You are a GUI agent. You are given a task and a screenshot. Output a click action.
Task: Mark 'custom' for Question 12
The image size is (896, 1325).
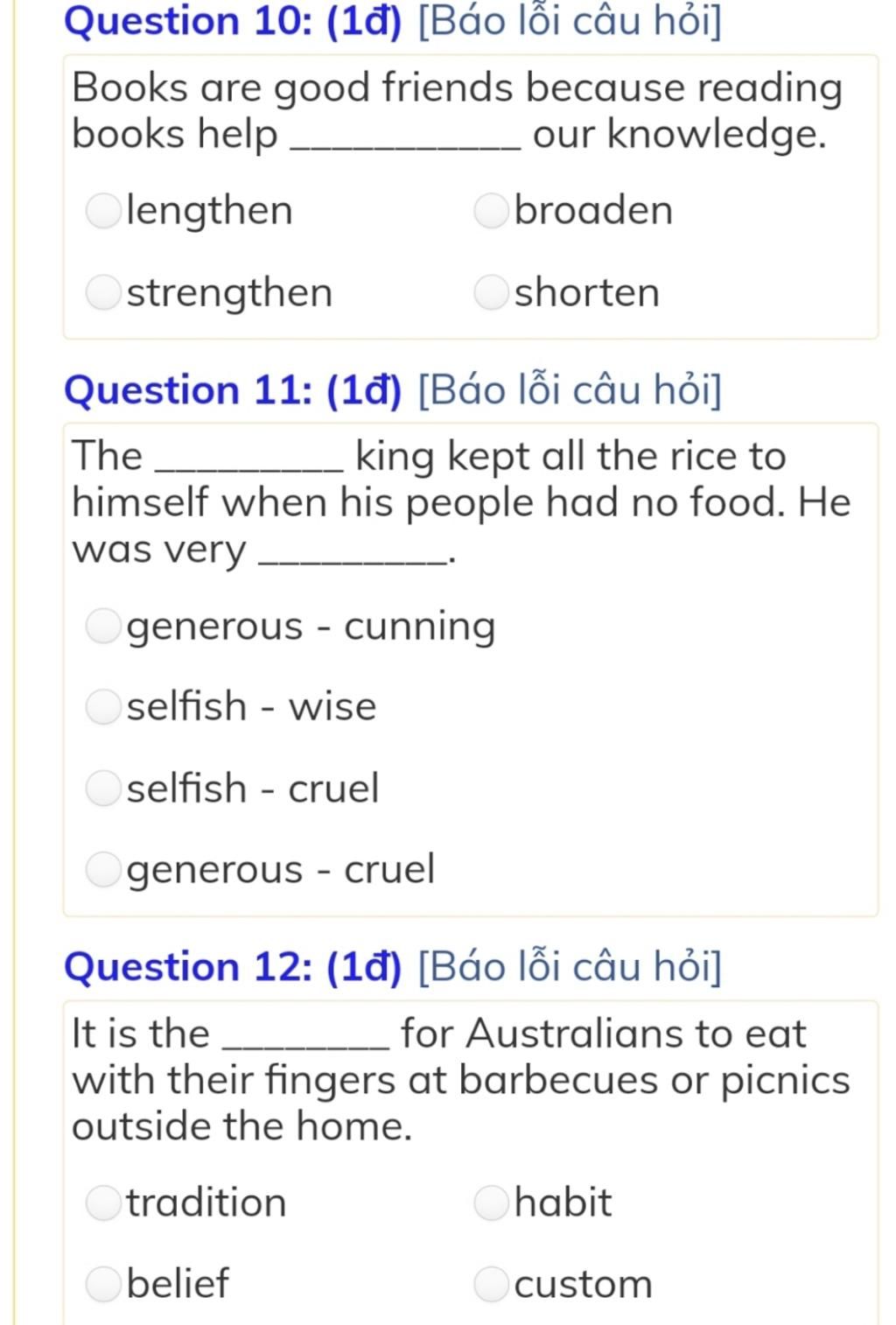491,1285
